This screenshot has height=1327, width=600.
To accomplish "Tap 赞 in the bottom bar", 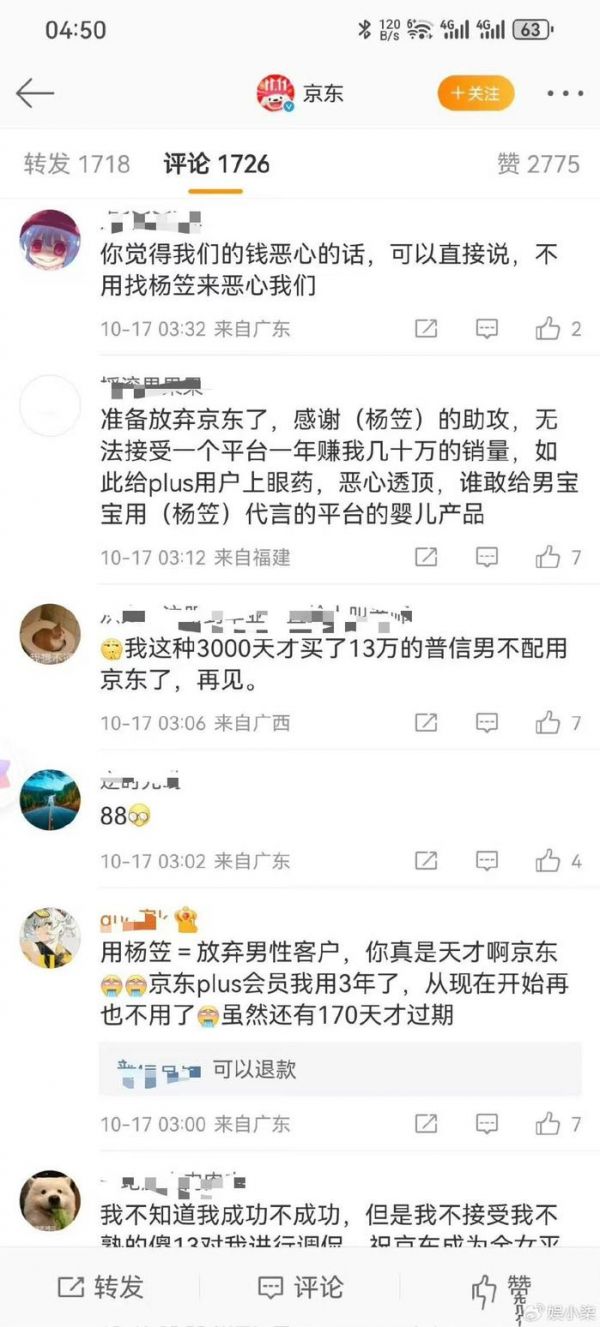I will pos(500,1286).
